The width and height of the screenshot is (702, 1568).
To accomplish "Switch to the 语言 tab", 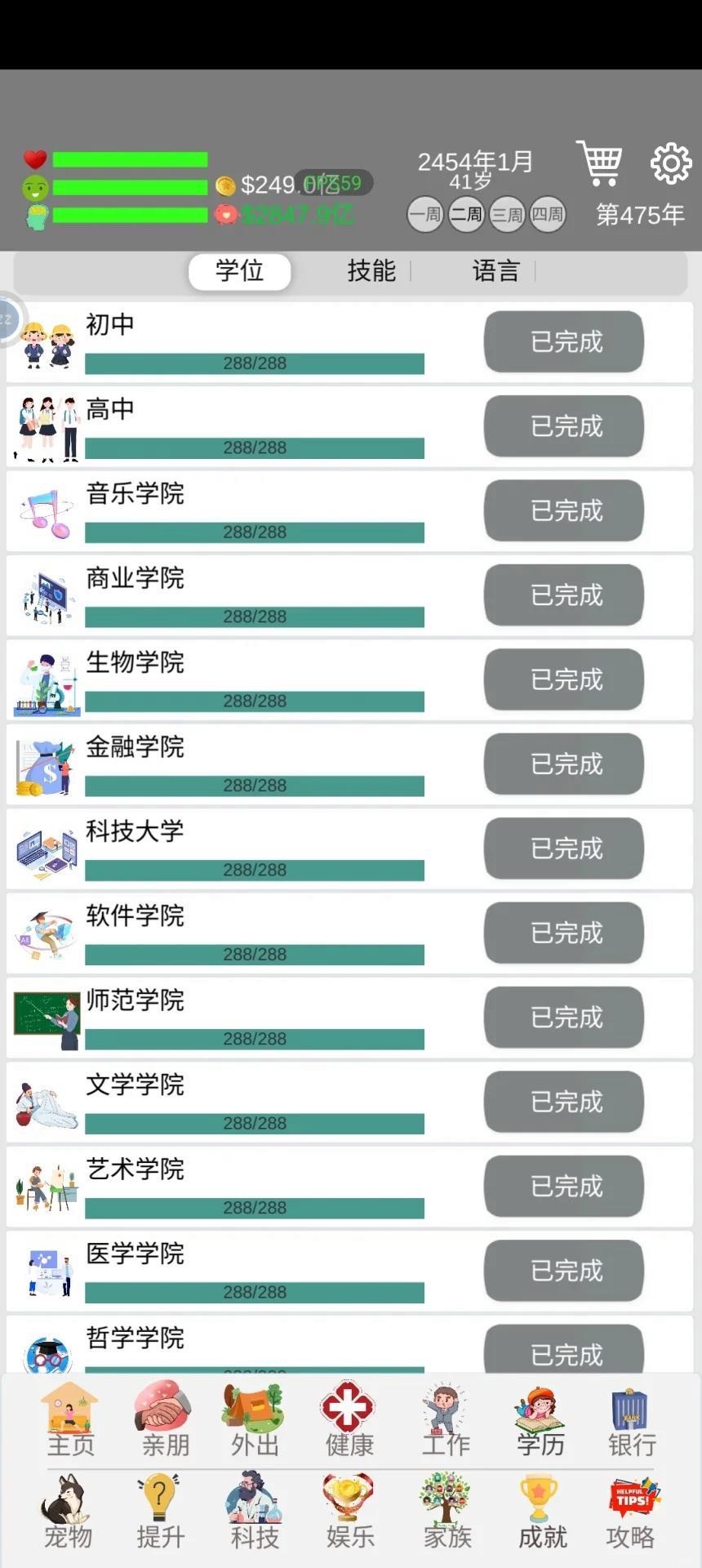I will pyautogui.click(x=495, y=272).
